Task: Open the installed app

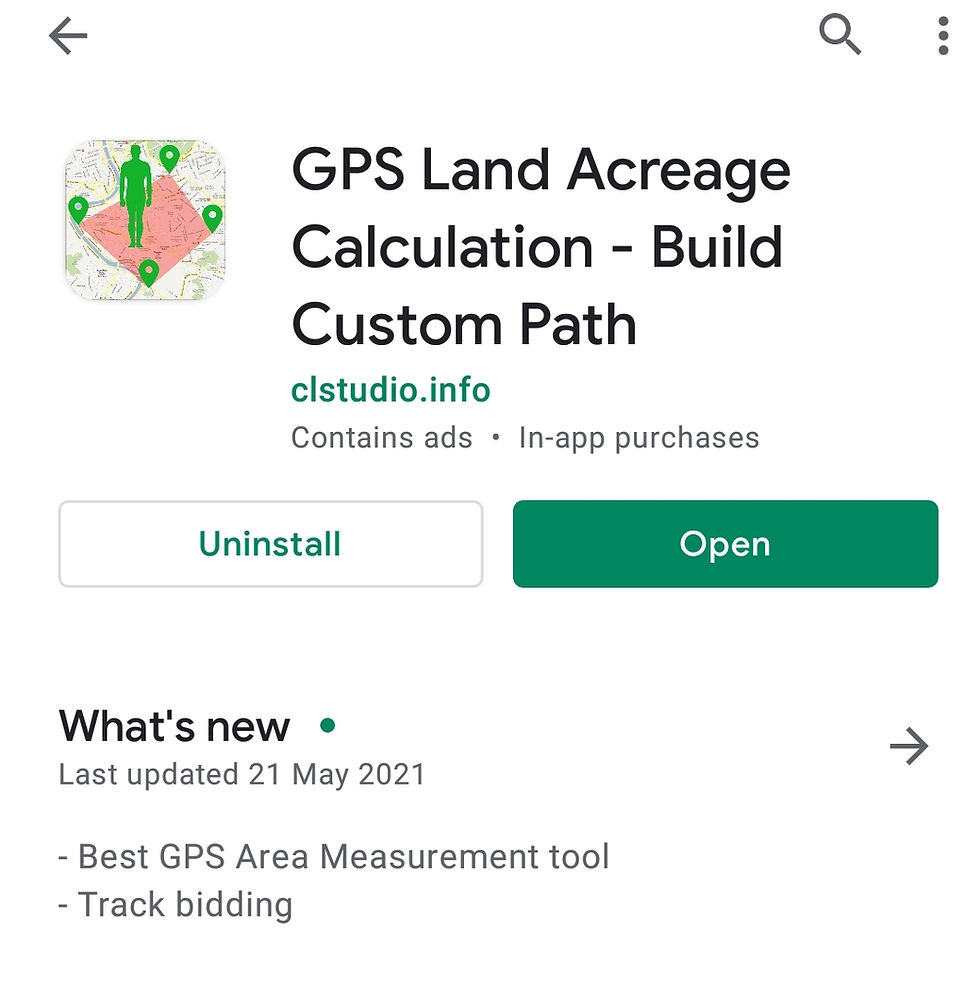Action: pyautogui.click(x=725, y=544)
